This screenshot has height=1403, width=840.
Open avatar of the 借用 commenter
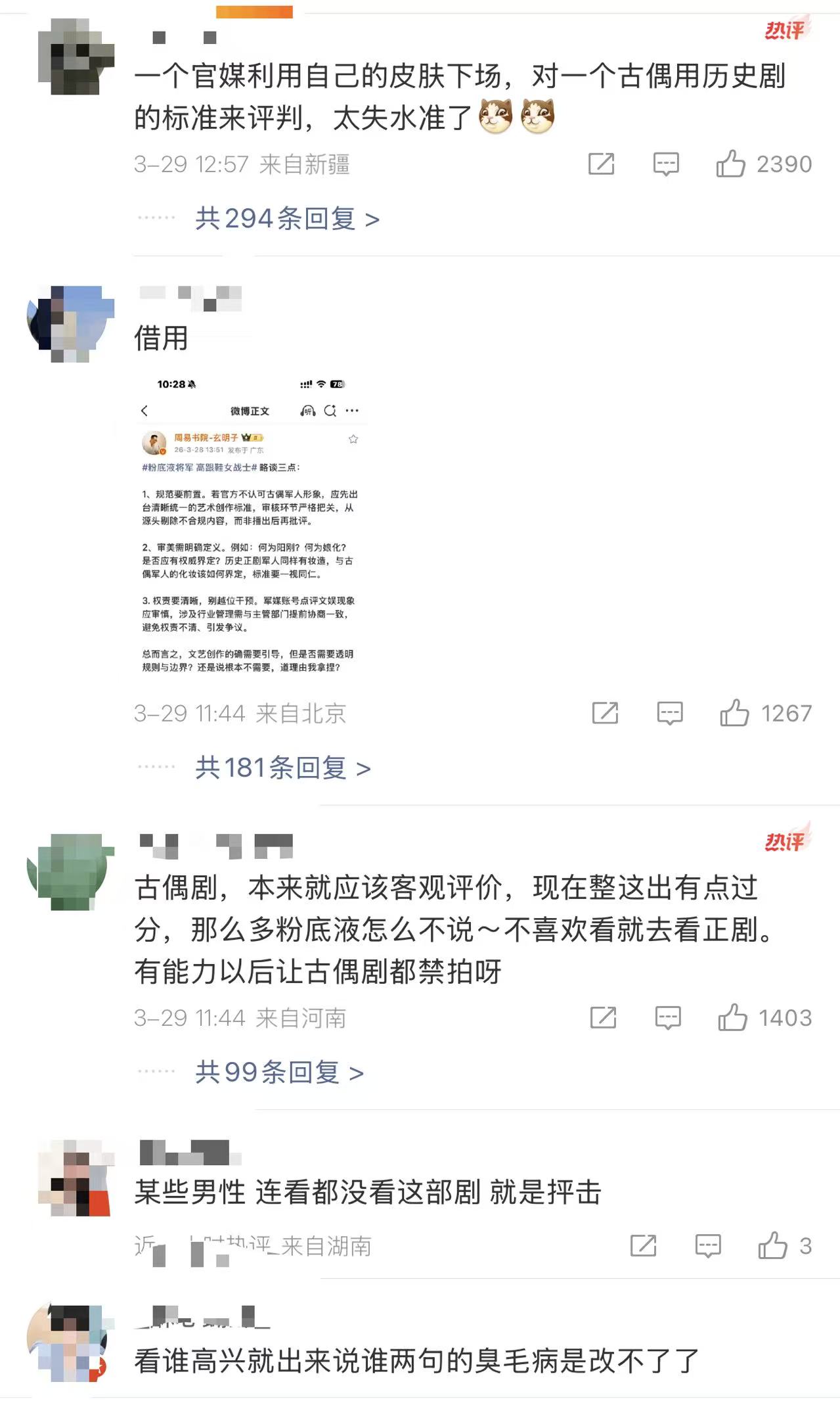coord(70,323)
